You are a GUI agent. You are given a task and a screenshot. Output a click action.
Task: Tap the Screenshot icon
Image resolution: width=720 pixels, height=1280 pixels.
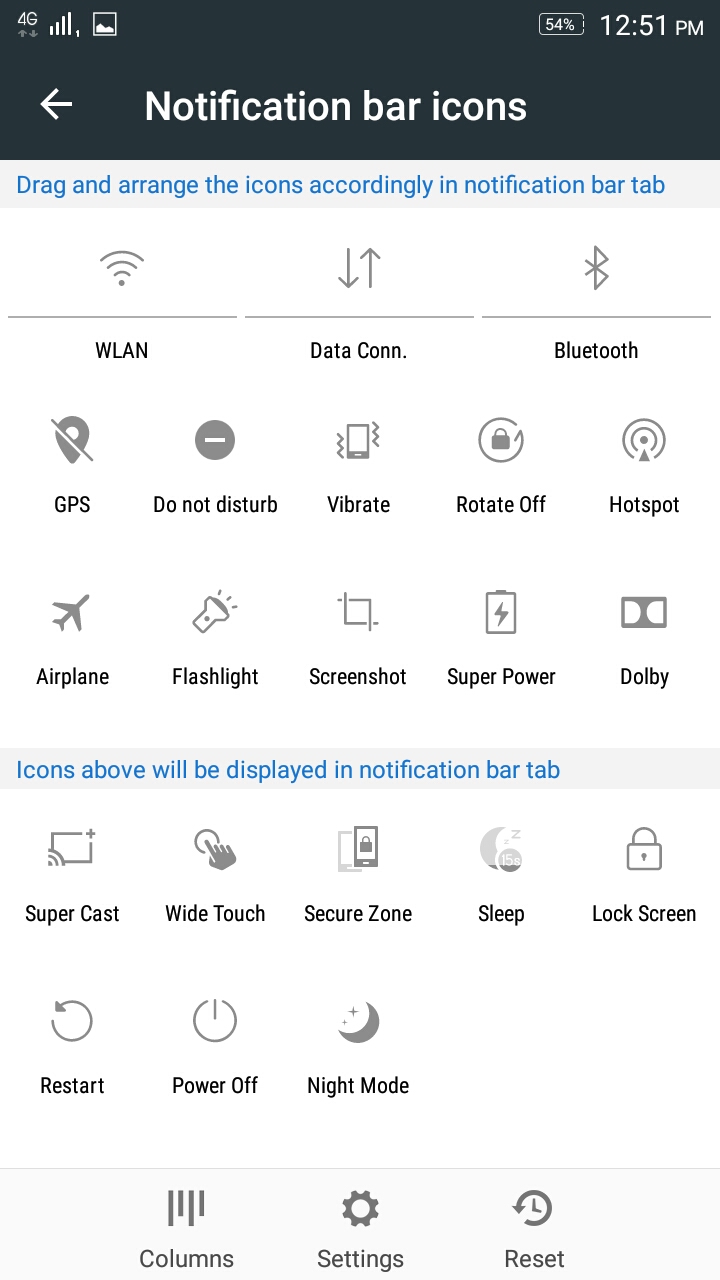(358, 613)
